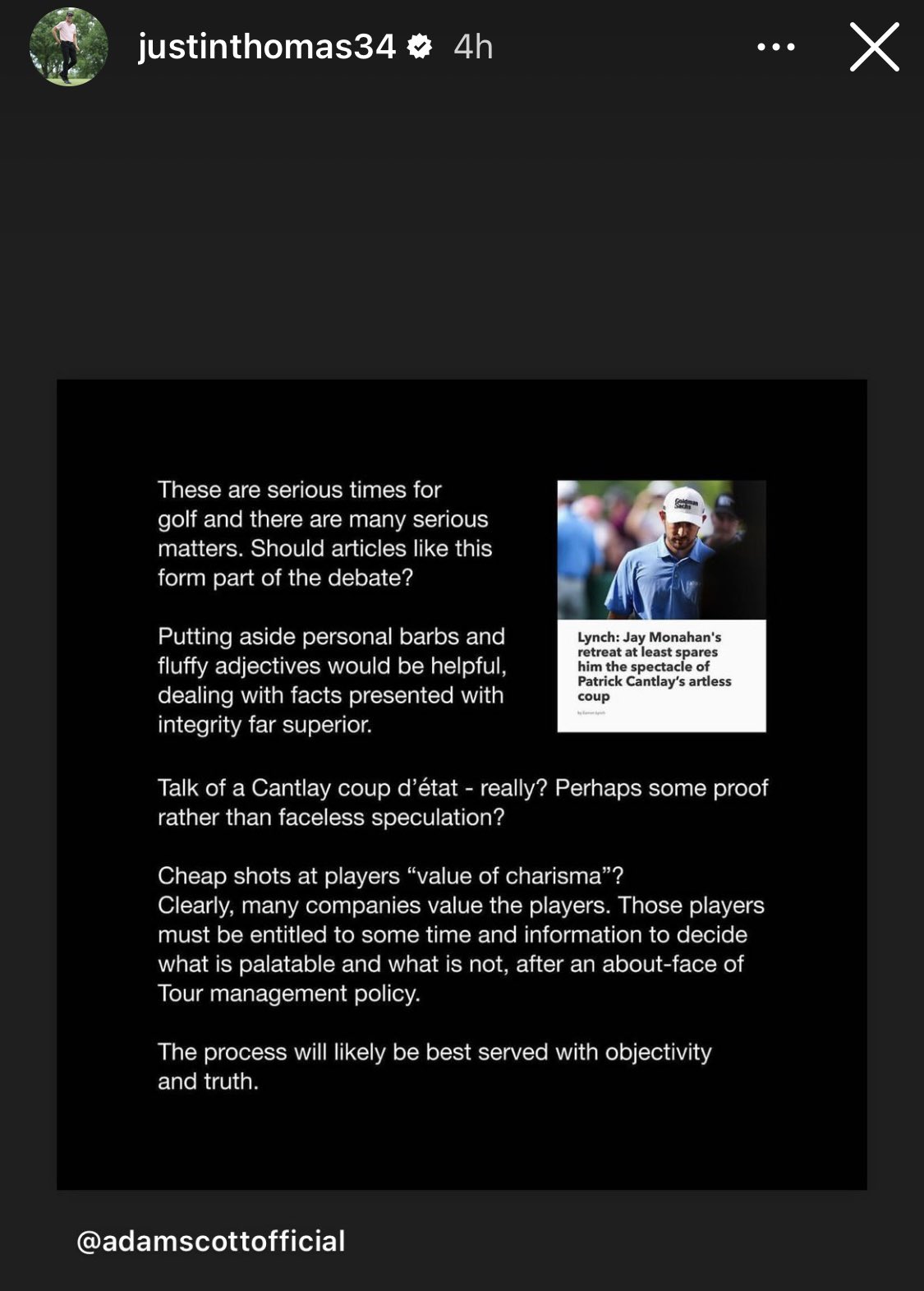Close the story viewer

pos(874,47)
